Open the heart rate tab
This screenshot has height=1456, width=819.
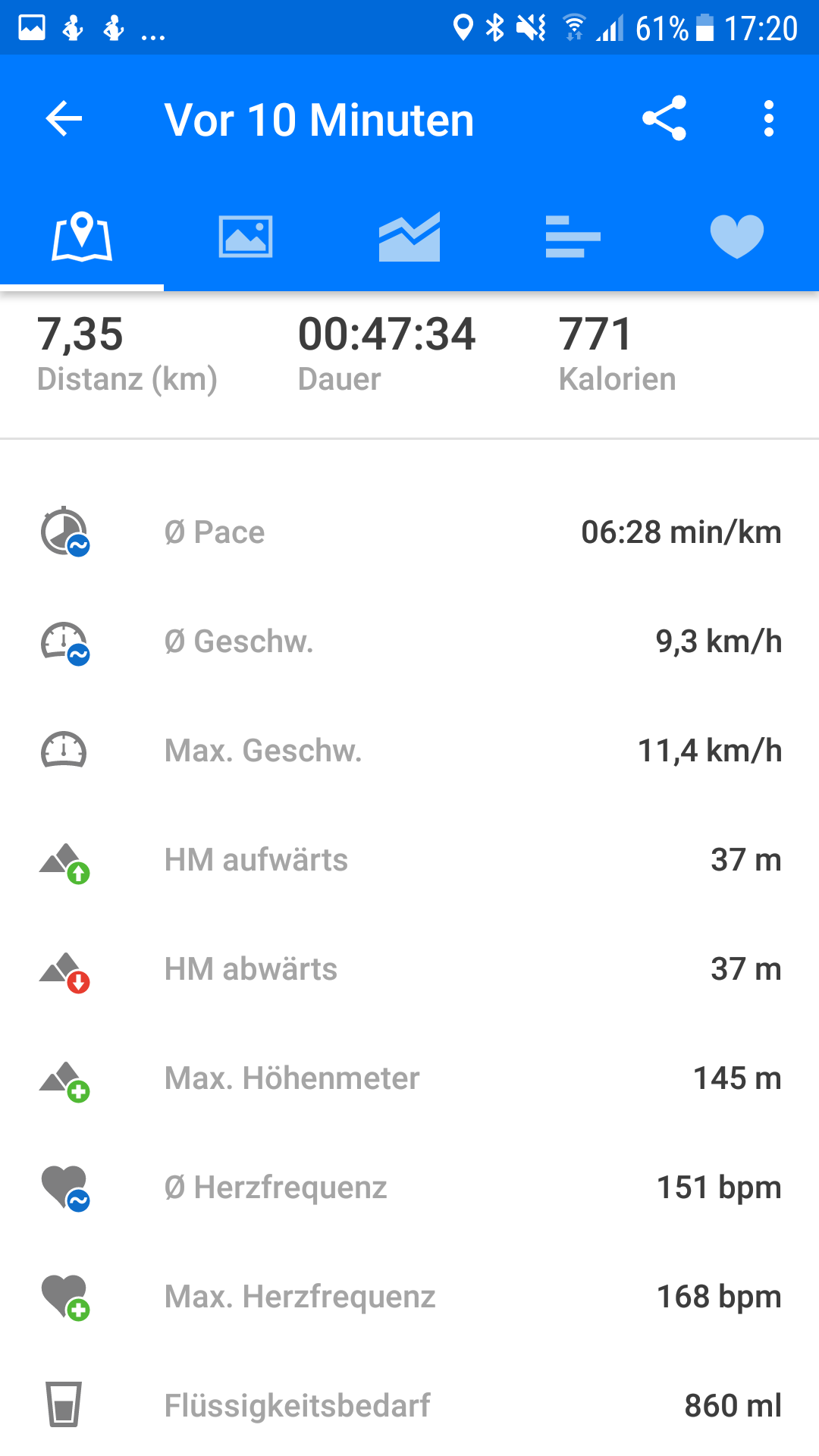tap(736, 237)
